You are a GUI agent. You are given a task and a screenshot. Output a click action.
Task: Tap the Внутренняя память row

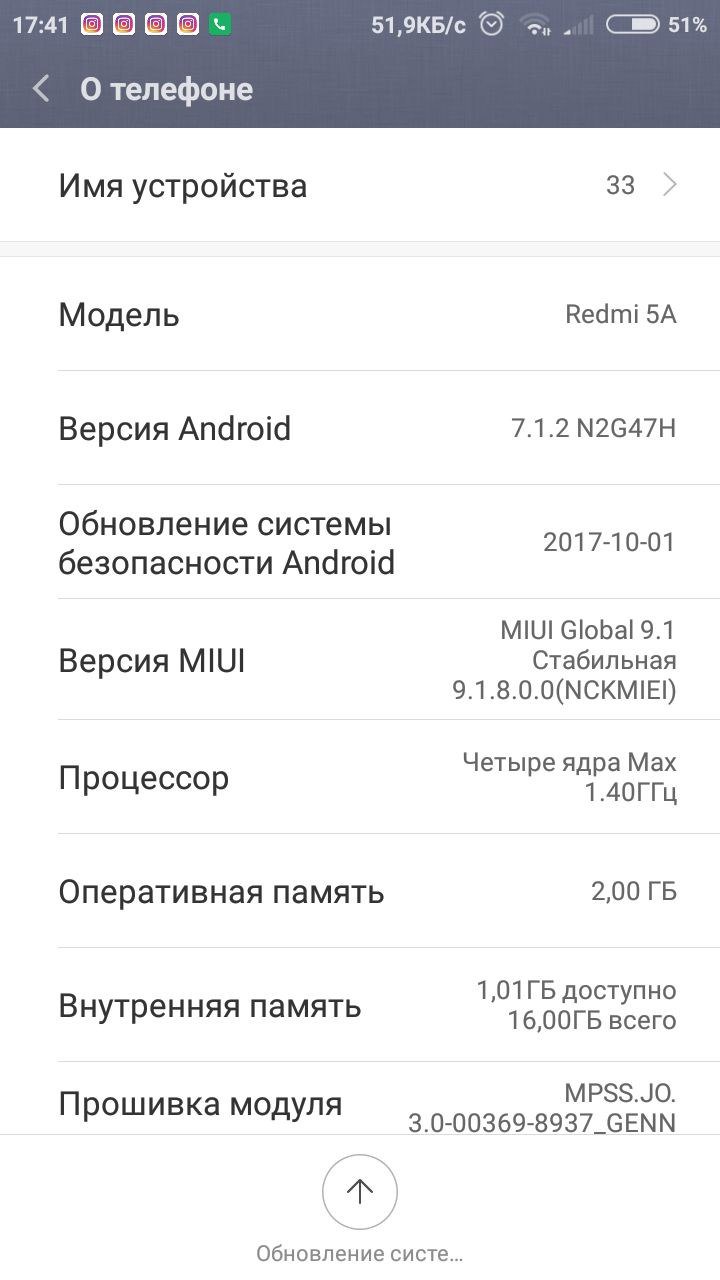click(360, 1005)
